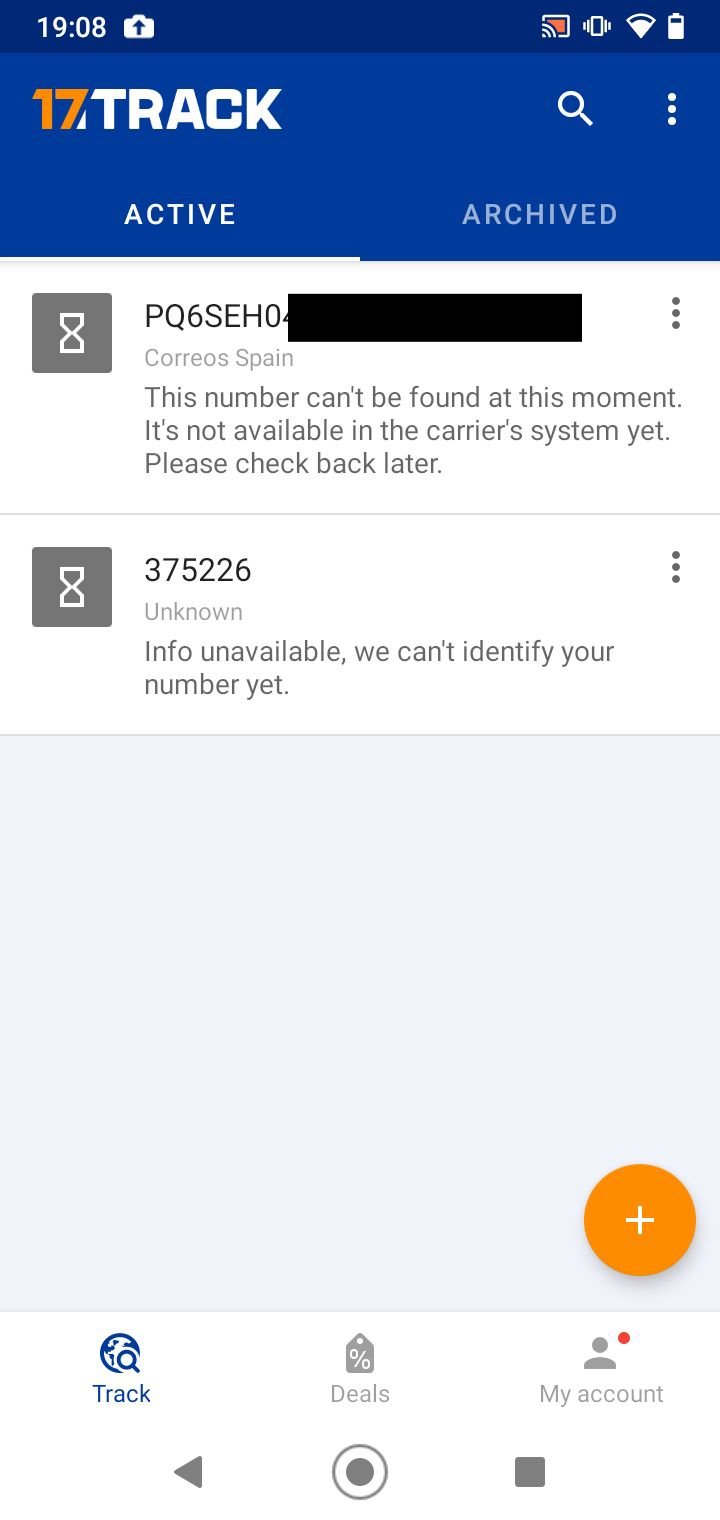
Task: Go to the Deals tab
Action: (360, 1370)
